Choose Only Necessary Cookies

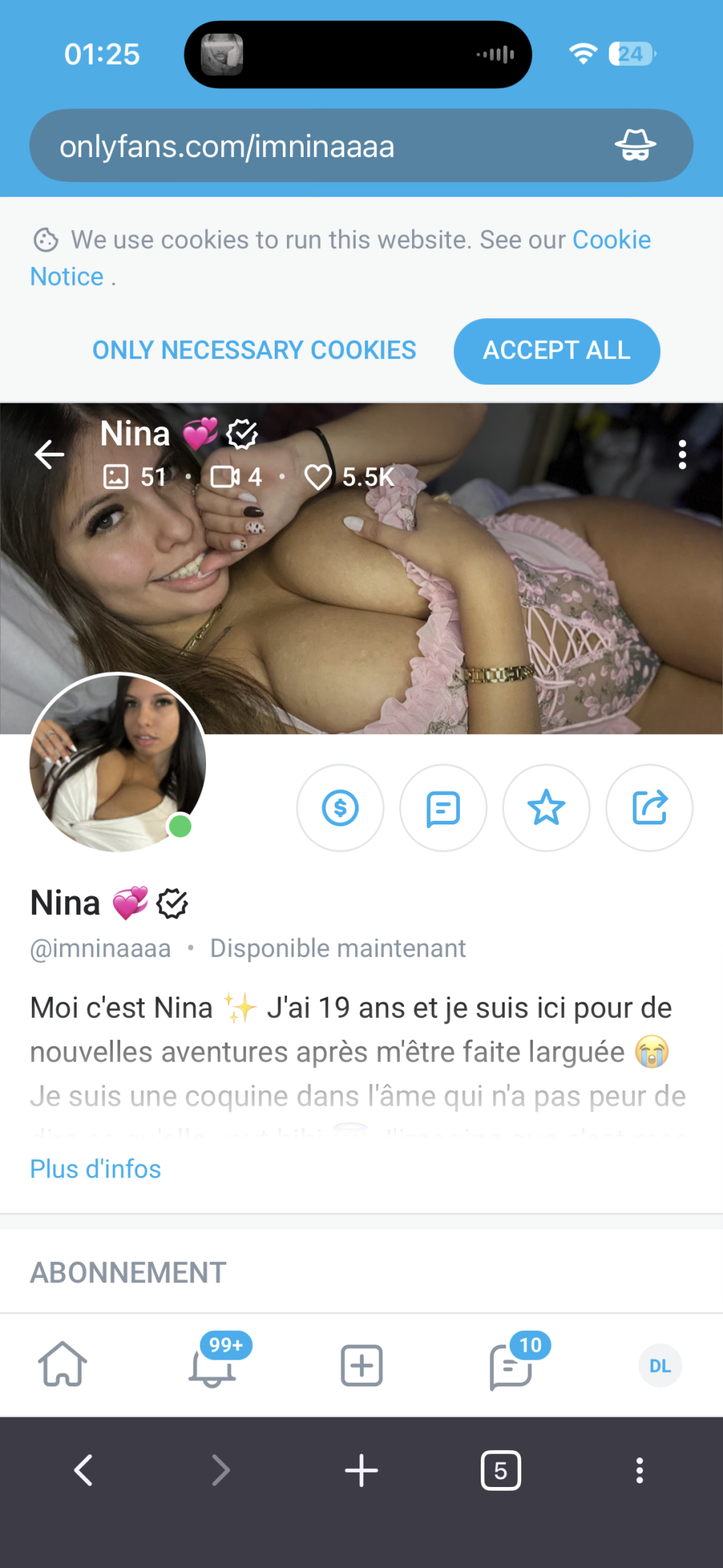click(x=254, y=351)
